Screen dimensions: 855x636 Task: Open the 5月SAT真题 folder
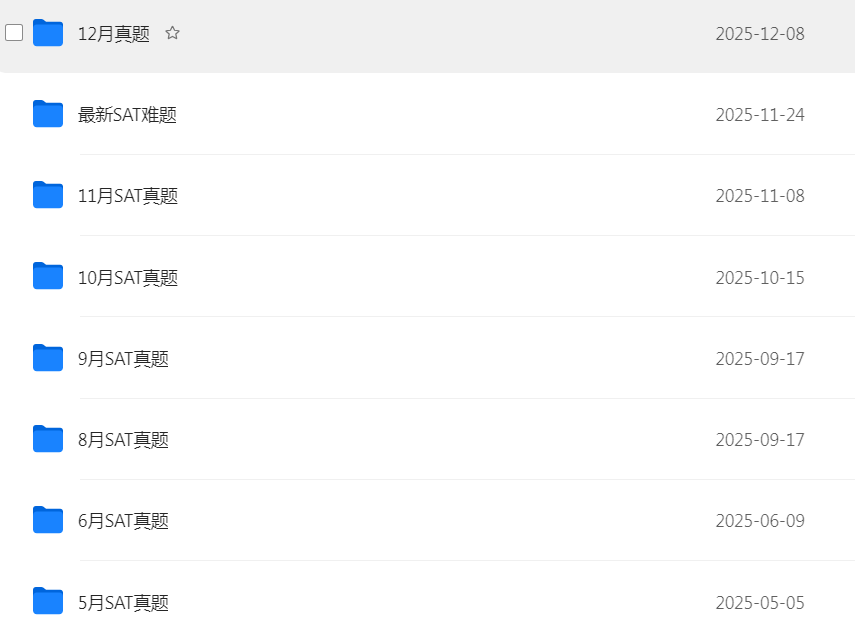[x=123, y=603]
